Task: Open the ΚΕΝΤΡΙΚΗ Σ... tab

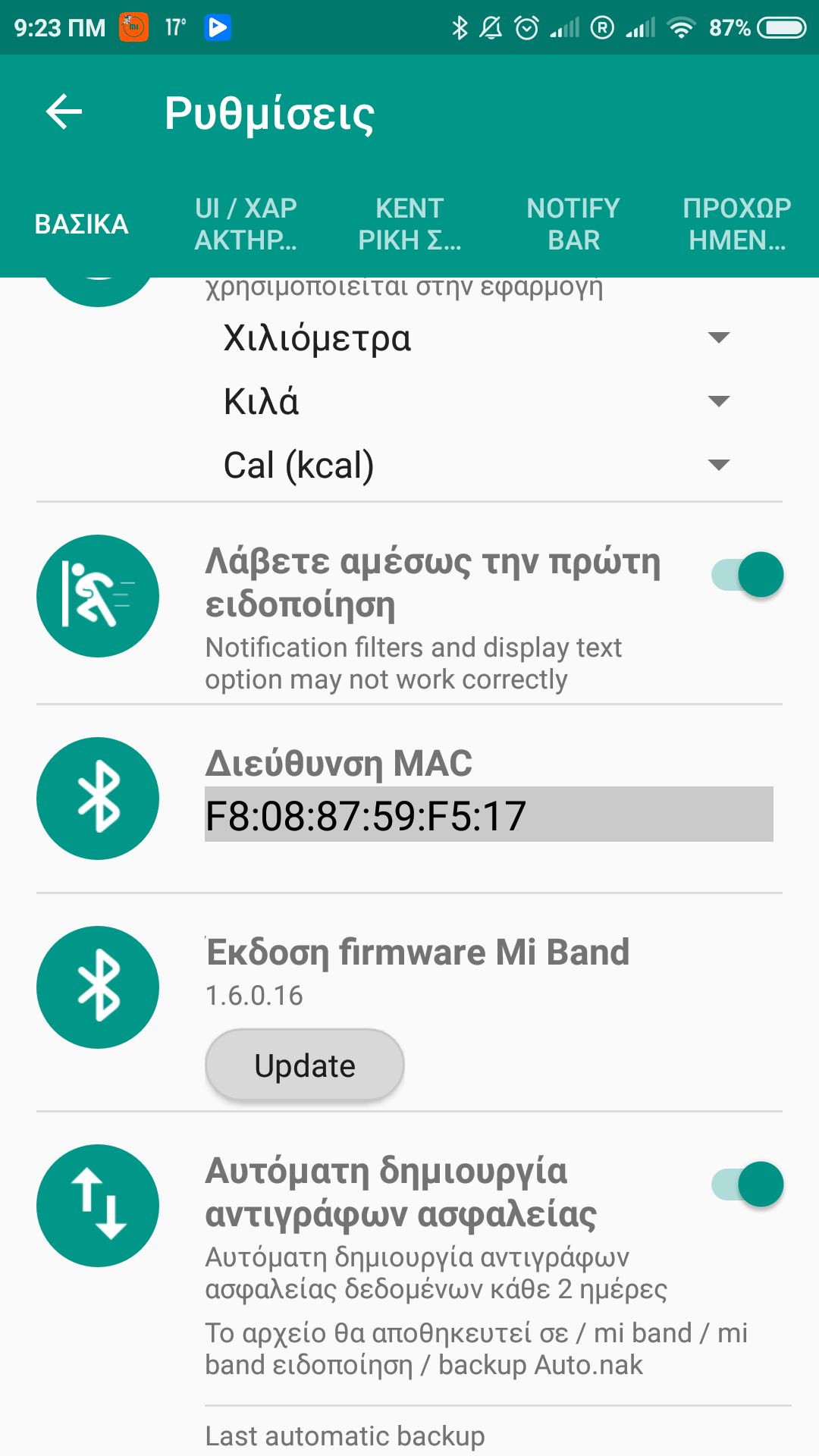Action: [409, 224]
